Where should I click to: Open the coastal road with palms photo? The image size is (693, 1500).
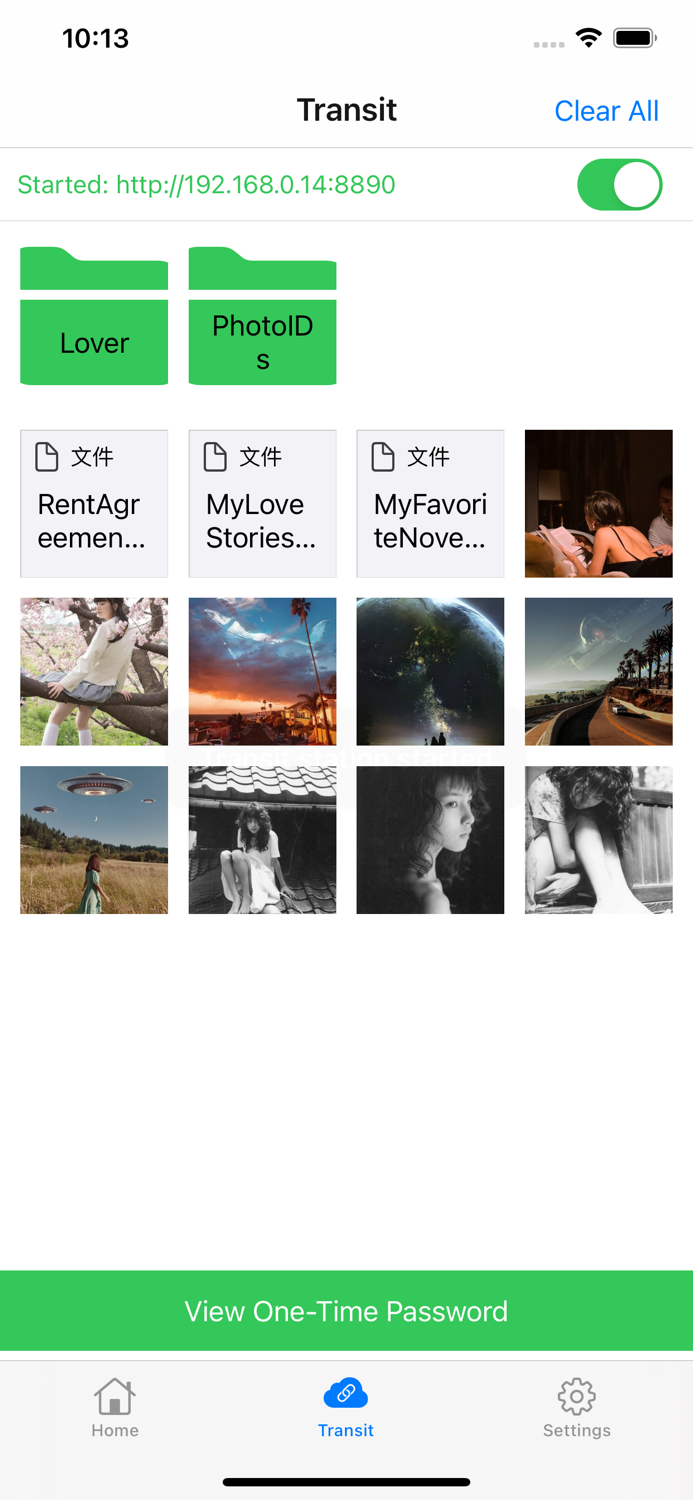tap(598, 672)
